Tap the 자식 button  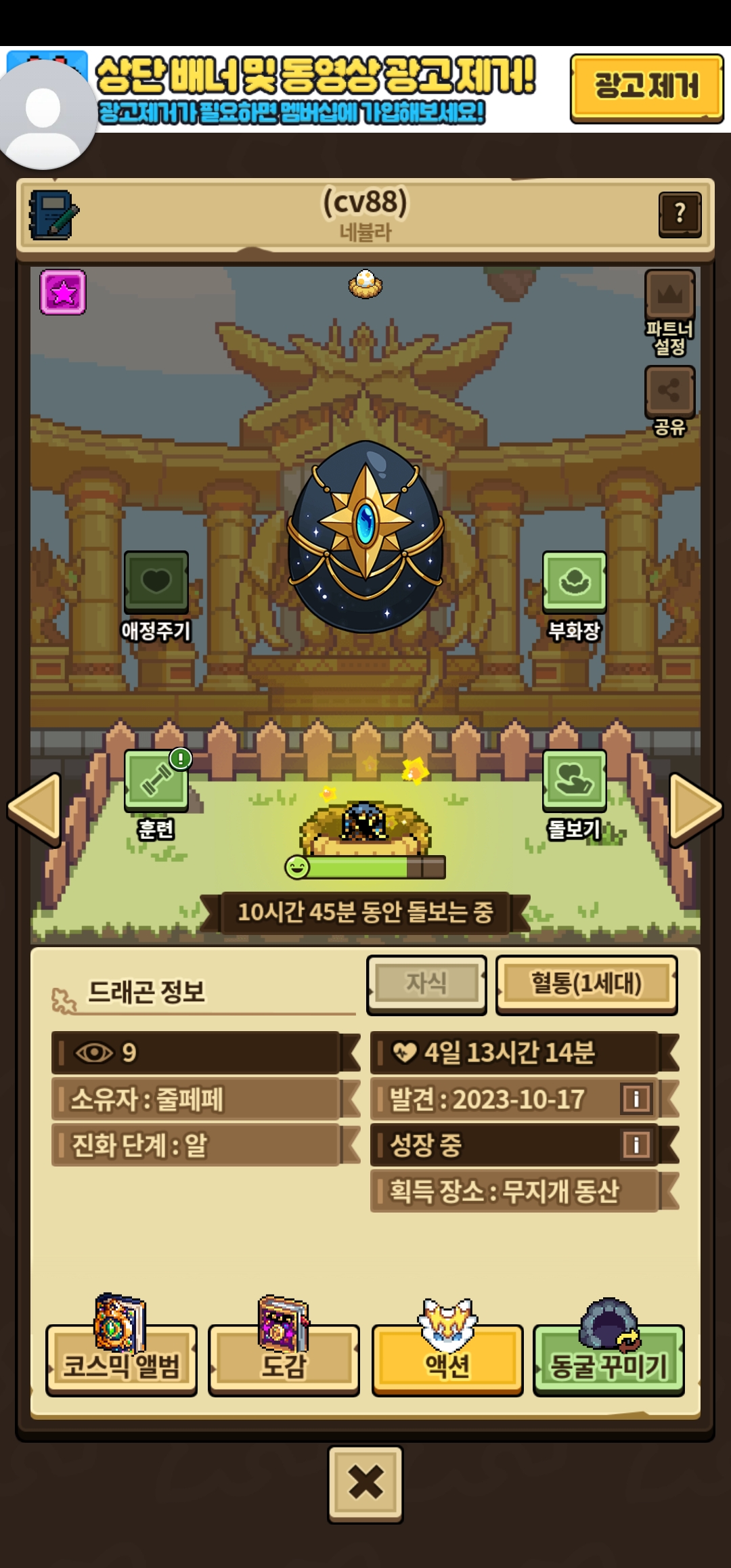pos(426,984)
